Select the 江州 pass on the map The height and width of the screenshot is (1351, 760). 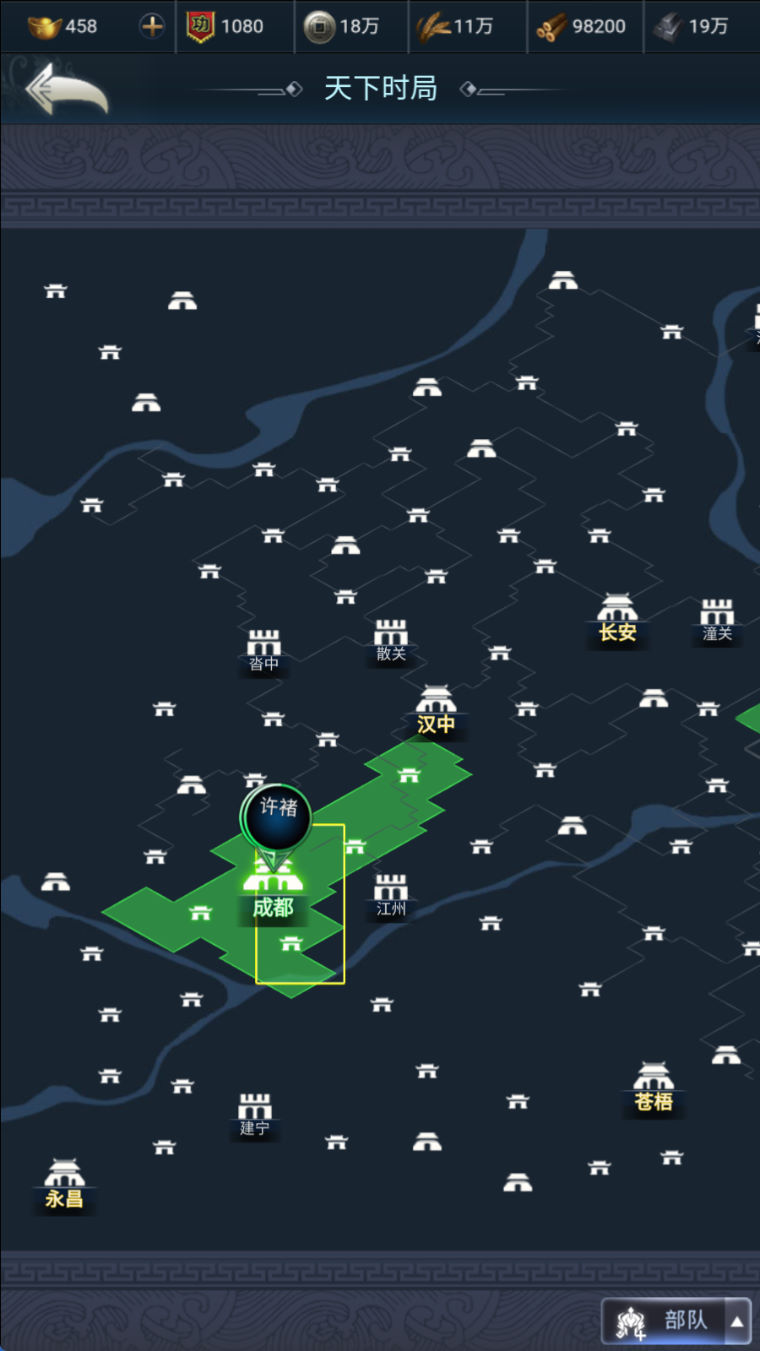point(391,892)
